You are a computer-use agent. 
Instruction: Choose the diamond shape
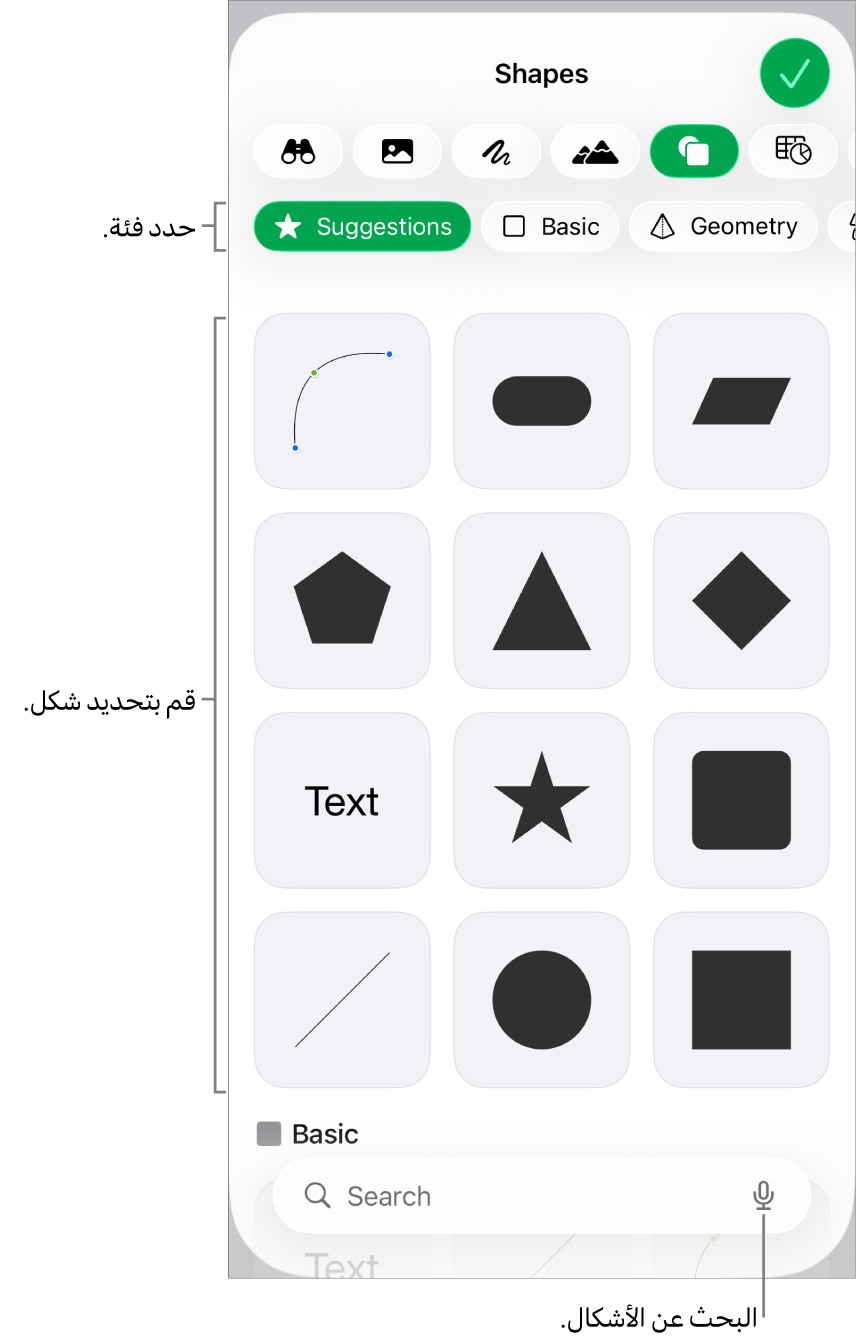pos(741,600)
